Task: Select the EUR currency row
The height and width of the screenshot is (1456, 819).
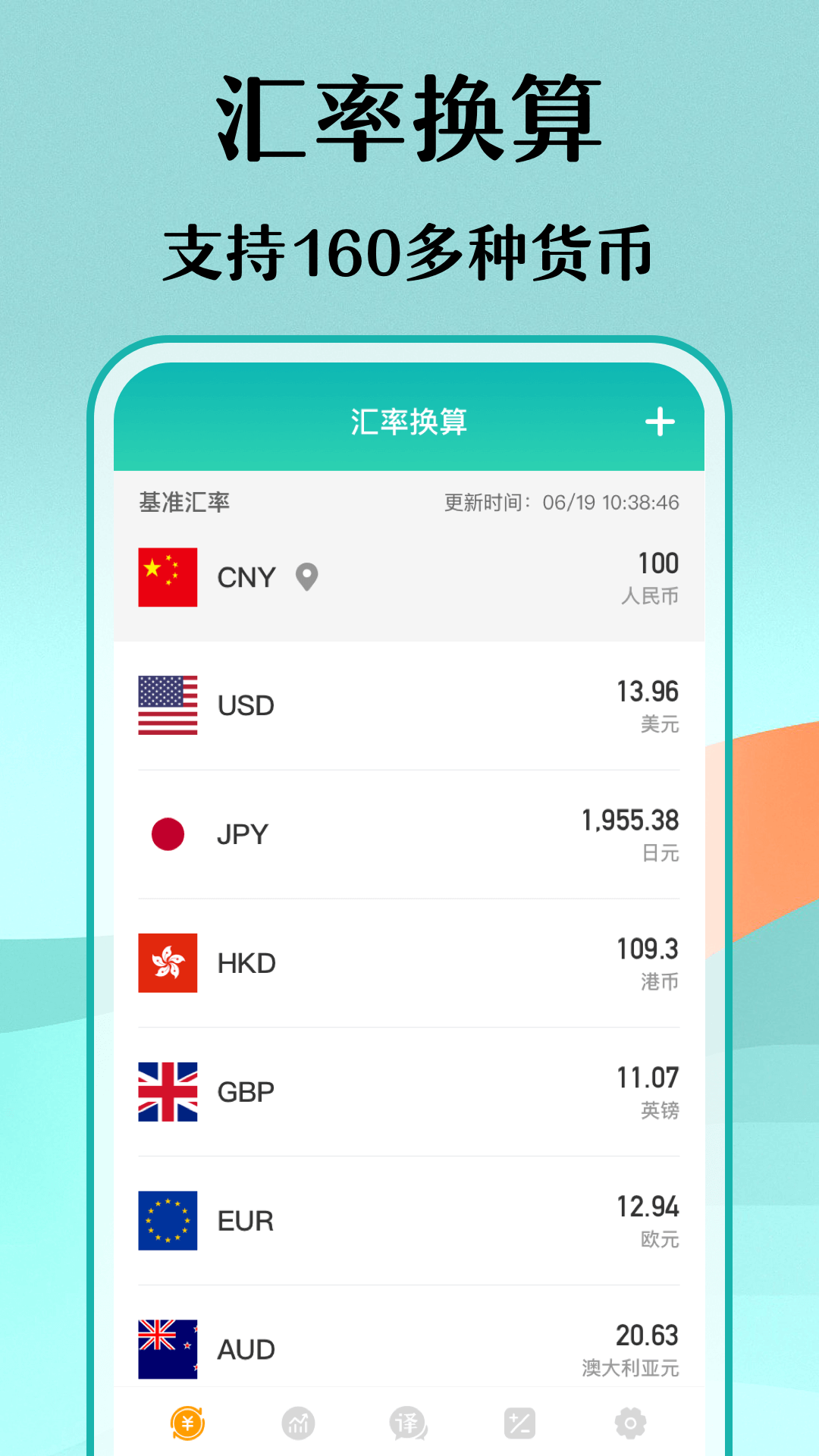Action: (409, 1219)
